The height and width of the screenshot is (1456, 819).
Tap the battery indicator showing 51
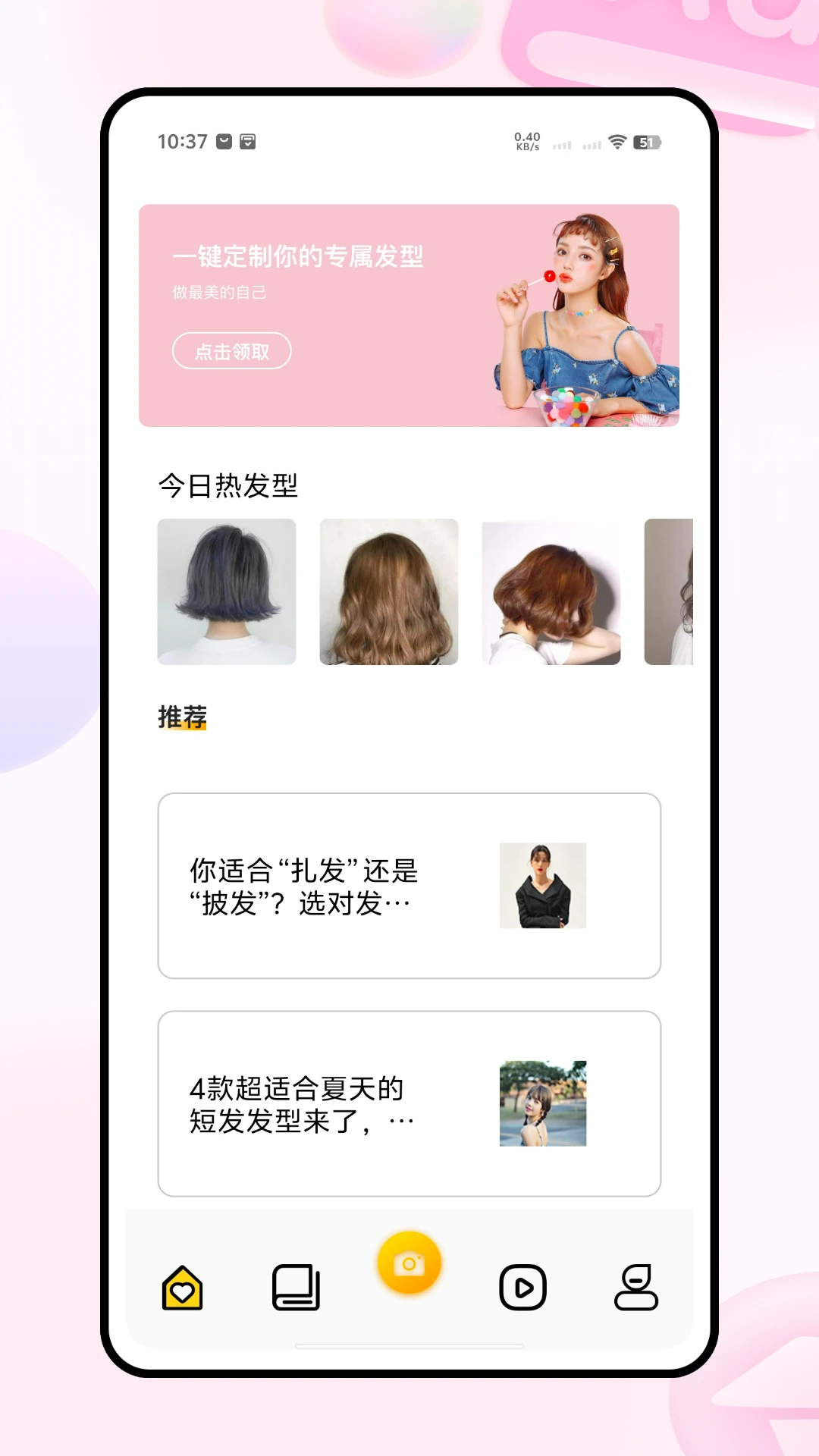click(648, 142)
